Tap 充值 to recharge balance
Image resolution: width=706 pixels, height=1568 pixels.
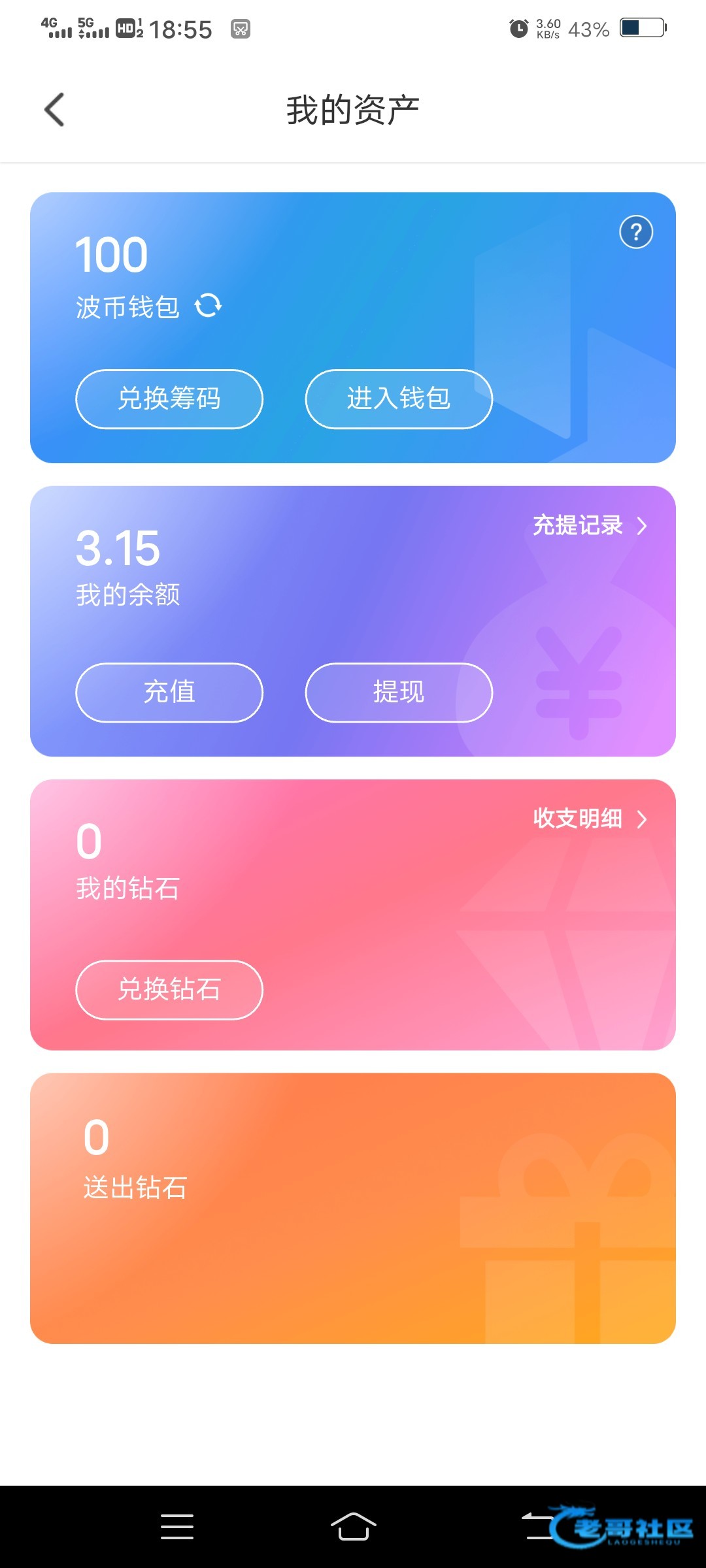(x=169, y=693)
